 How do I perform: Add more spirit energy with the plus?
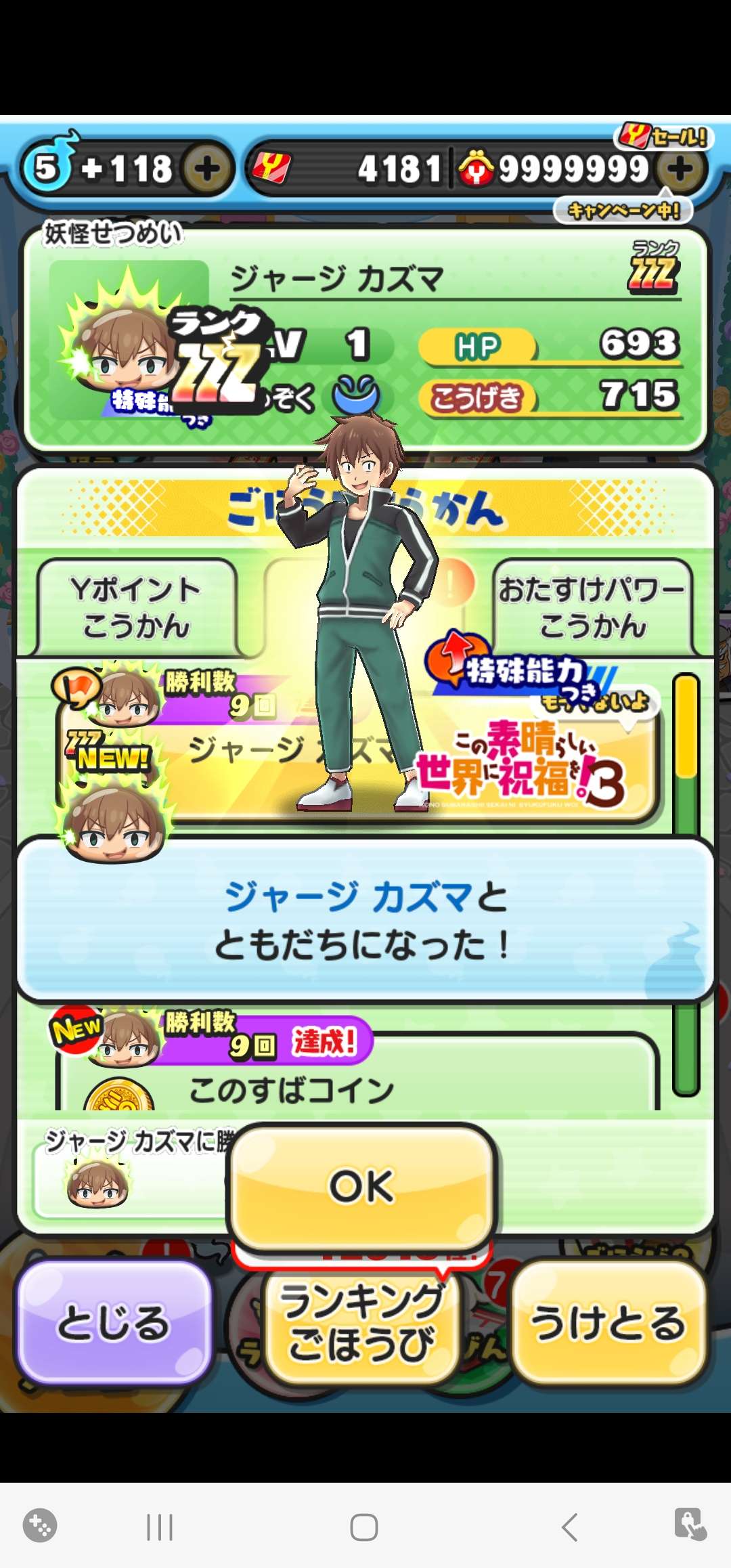click(x=207, y=169)
